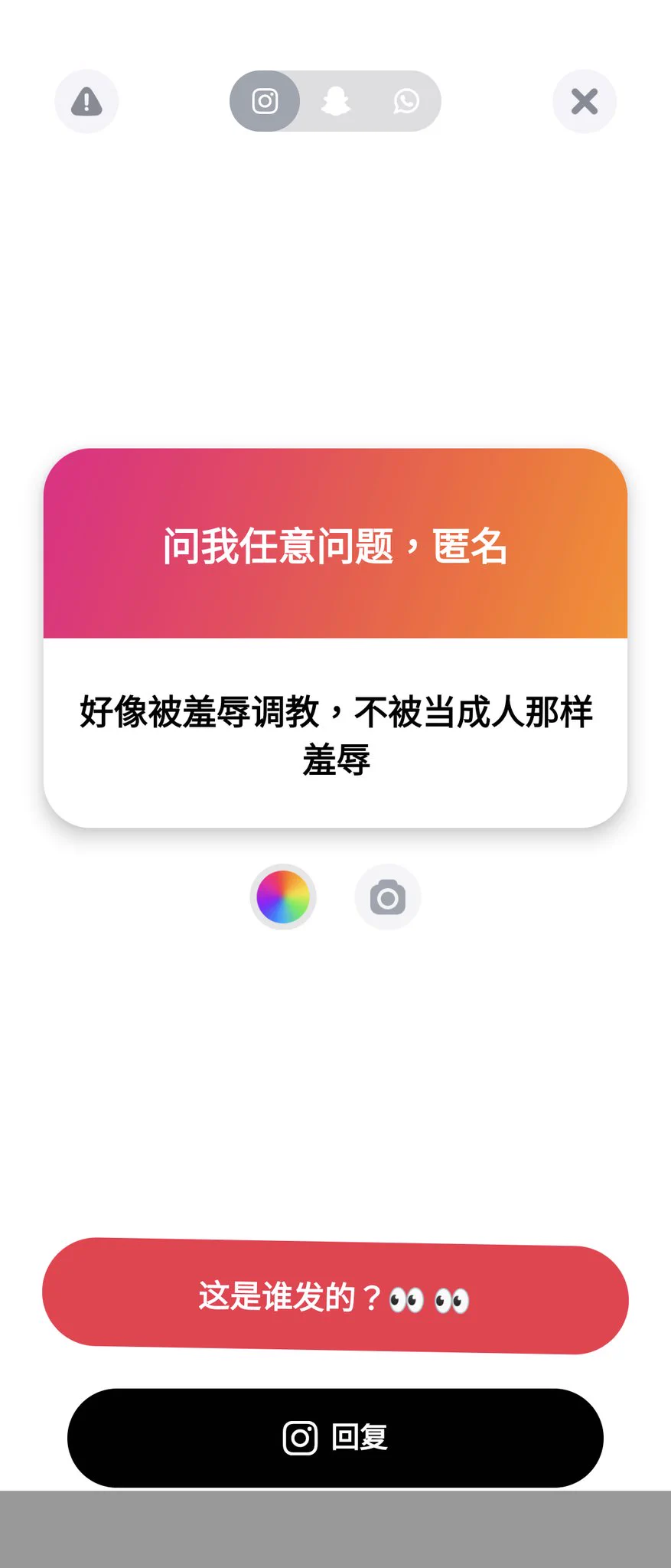
Task: Open the camera background option
Action: [x=388, y=897]
